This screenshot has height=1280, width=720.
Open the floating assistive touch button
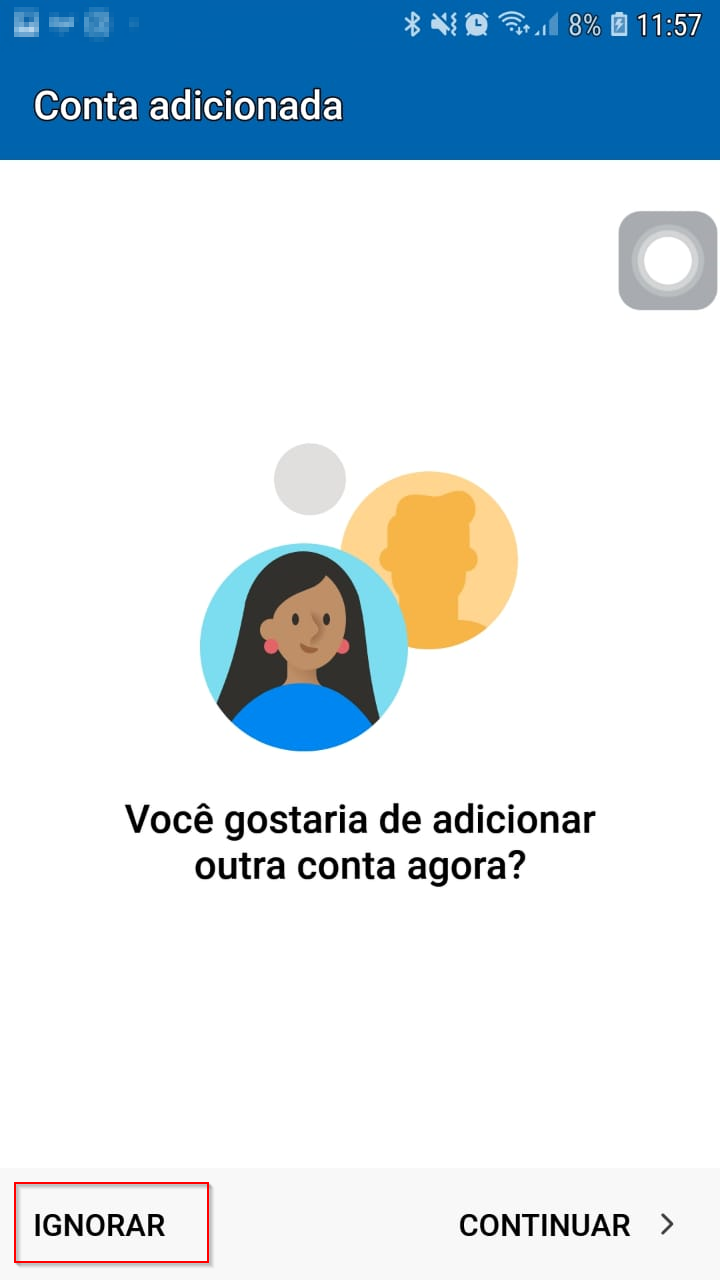[668, 261]
